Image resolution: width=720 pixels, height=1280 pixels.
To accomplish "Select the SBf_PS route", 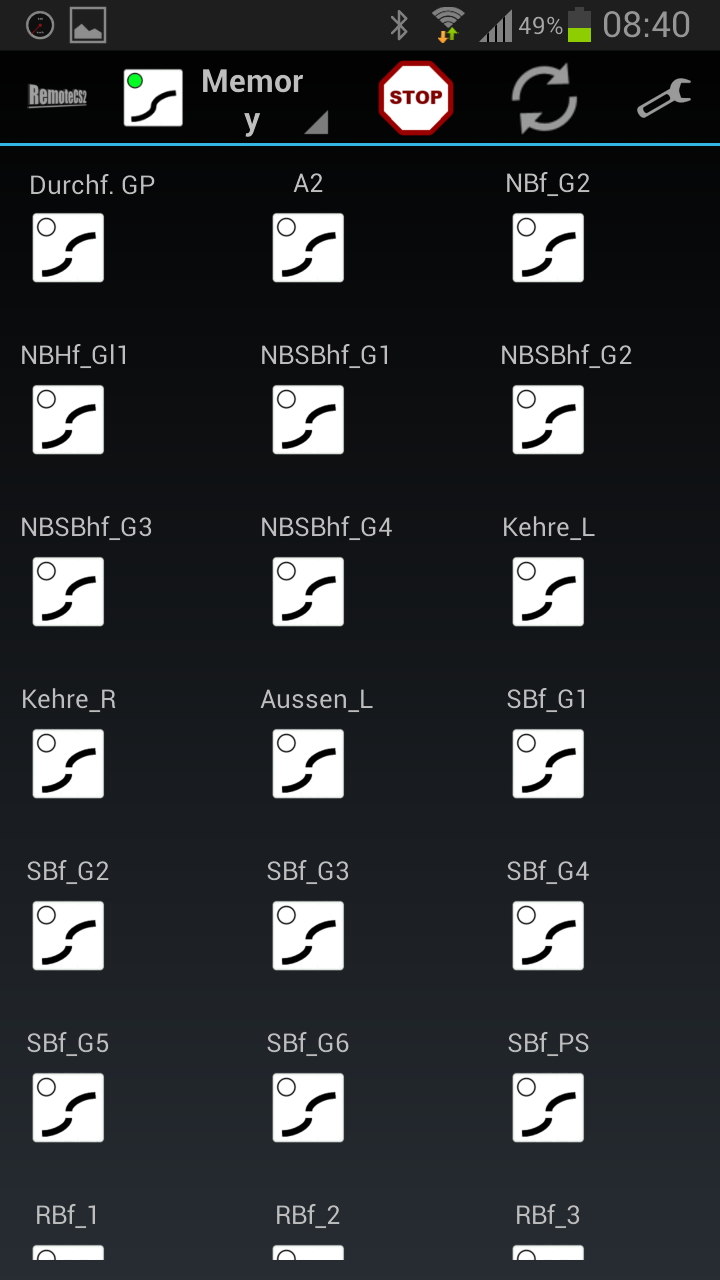I will point(548,1108).
